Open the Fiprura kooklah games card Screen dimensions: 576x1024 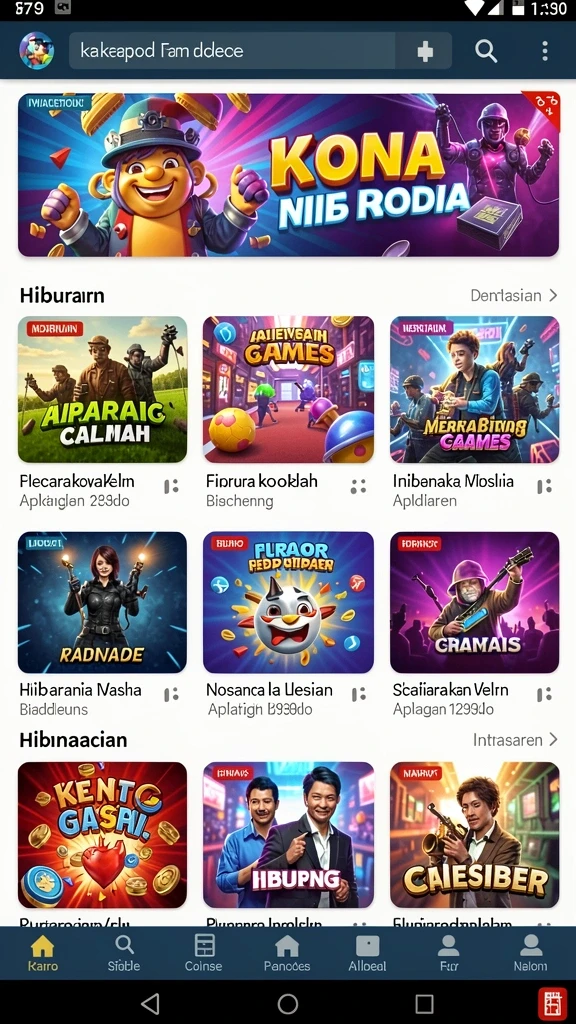pyautogui.click(x=288, y=389)
